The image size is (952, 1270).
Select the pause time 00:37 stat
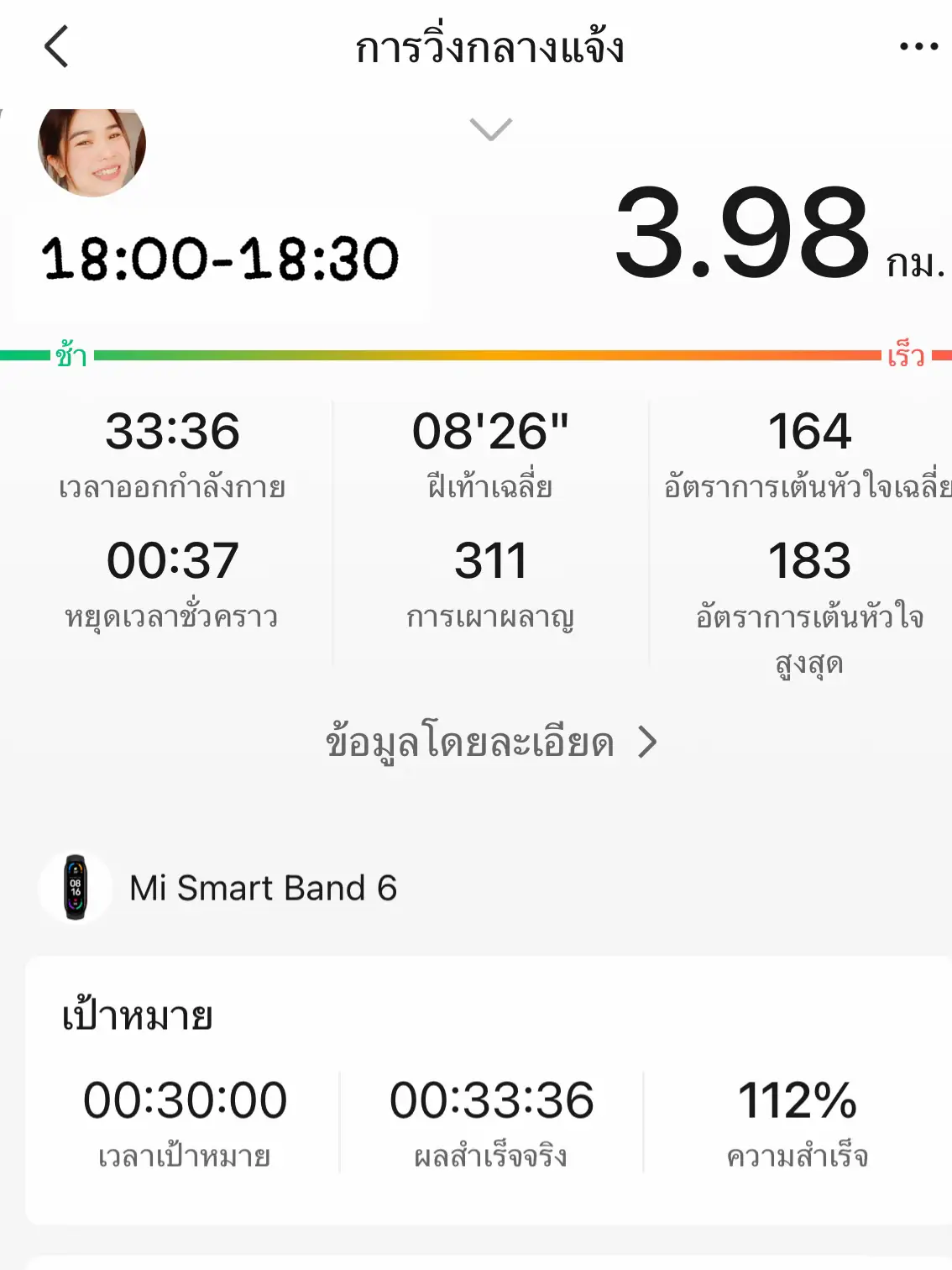[173, 561]
